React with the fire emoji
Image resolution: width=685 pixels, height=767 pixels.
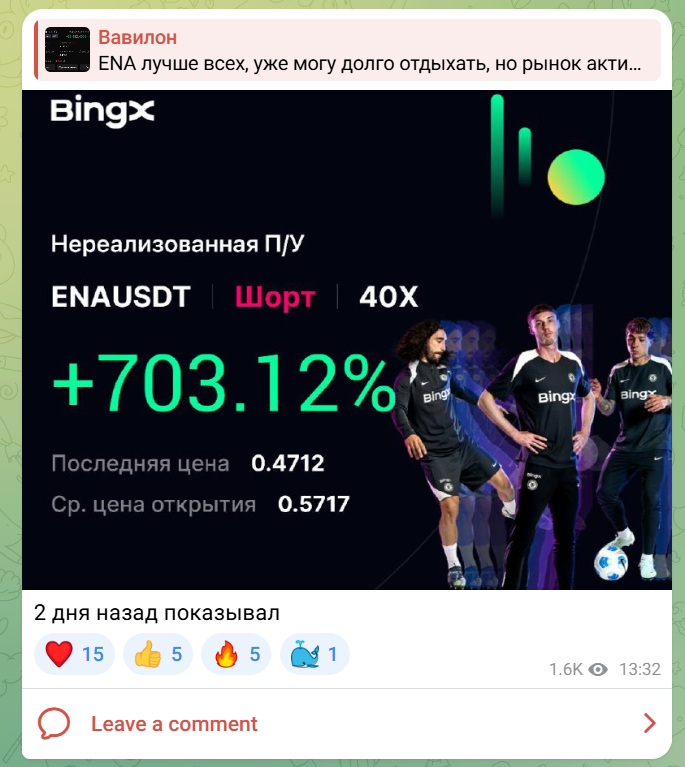click(236, 655)
